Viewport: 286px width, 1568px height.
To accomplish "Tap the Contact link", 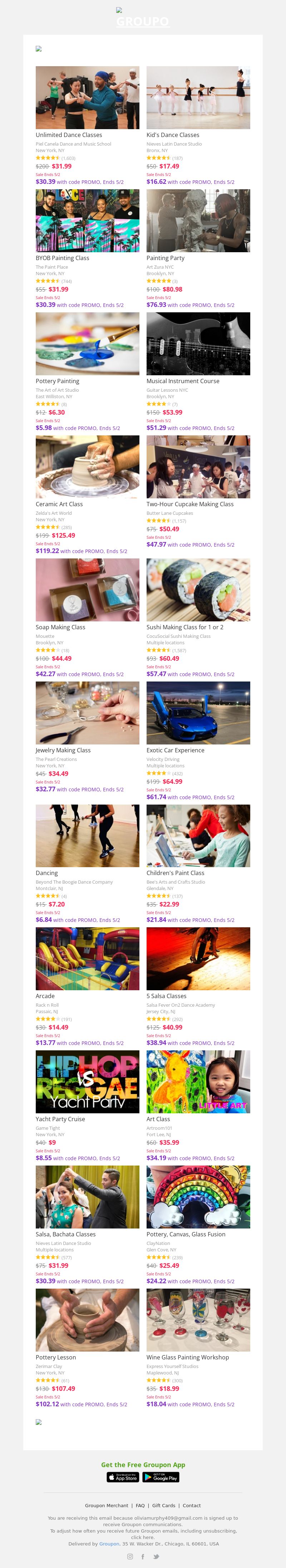I will pos(192,1505).
